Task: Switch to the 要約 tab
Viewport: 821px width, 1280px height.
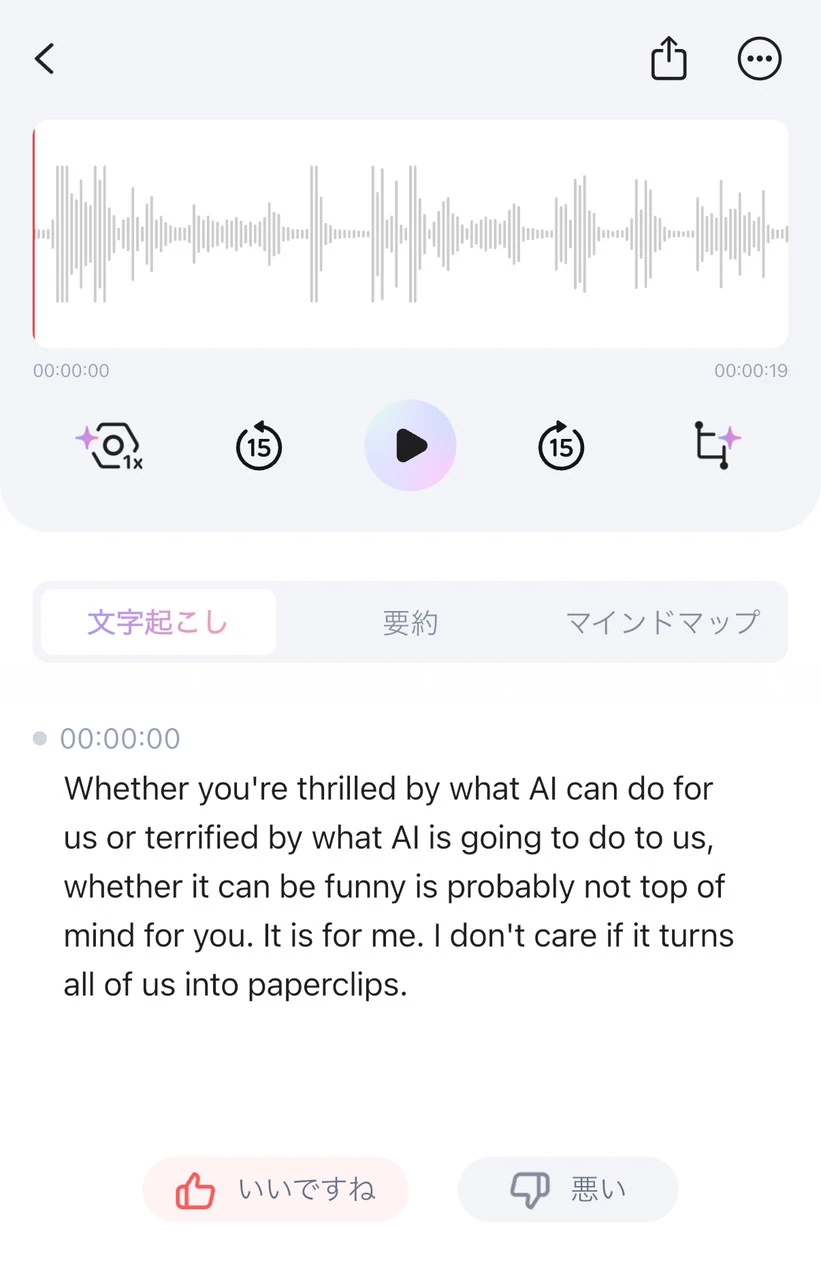Action: point(410,623)
